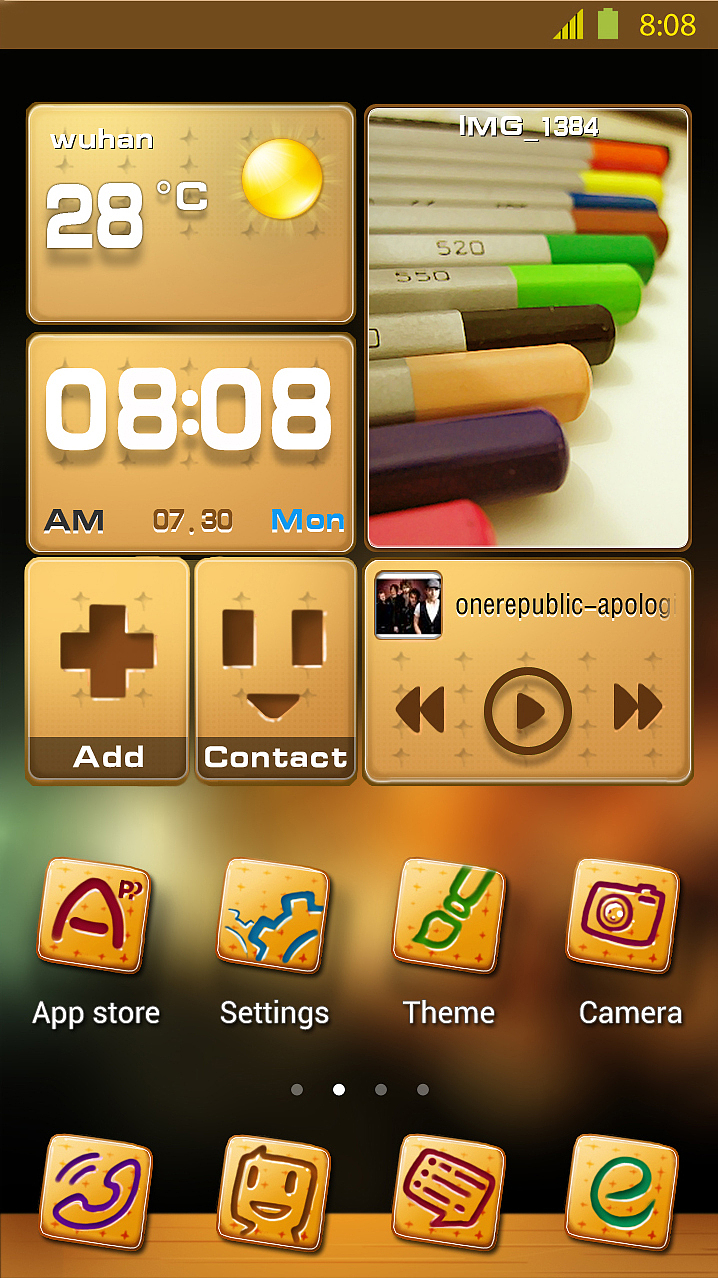Open the album art in music widget
The width and height of the screenshot is (718, 1278).
point(408,605)
